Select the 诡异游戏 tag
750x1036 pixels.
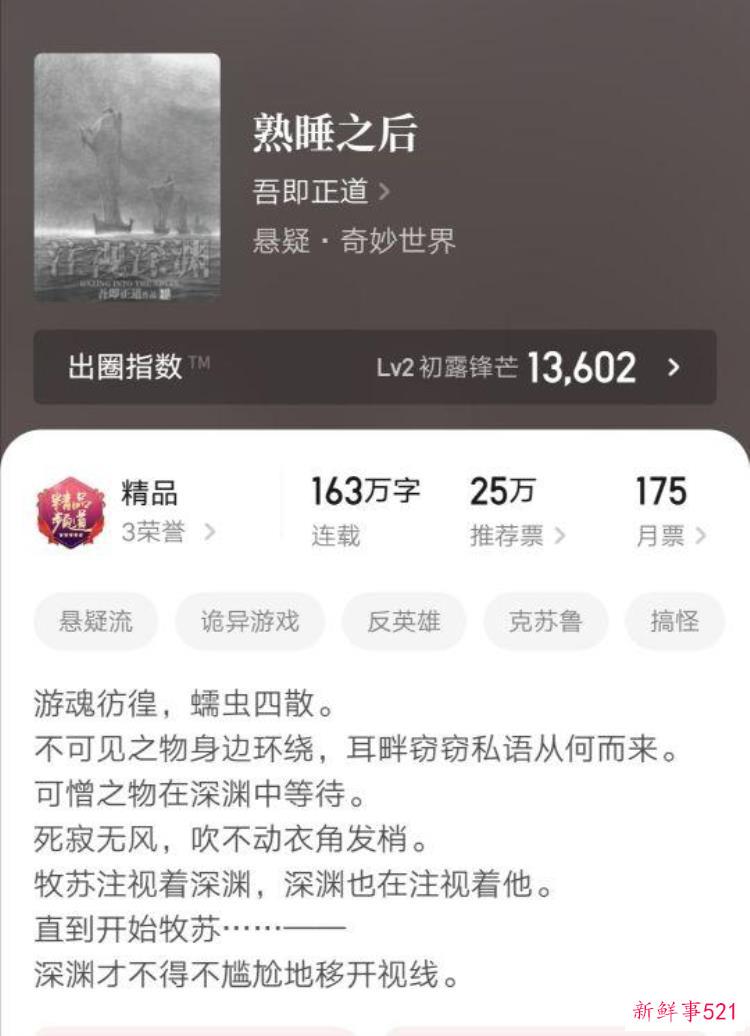(x=250, y=621)
